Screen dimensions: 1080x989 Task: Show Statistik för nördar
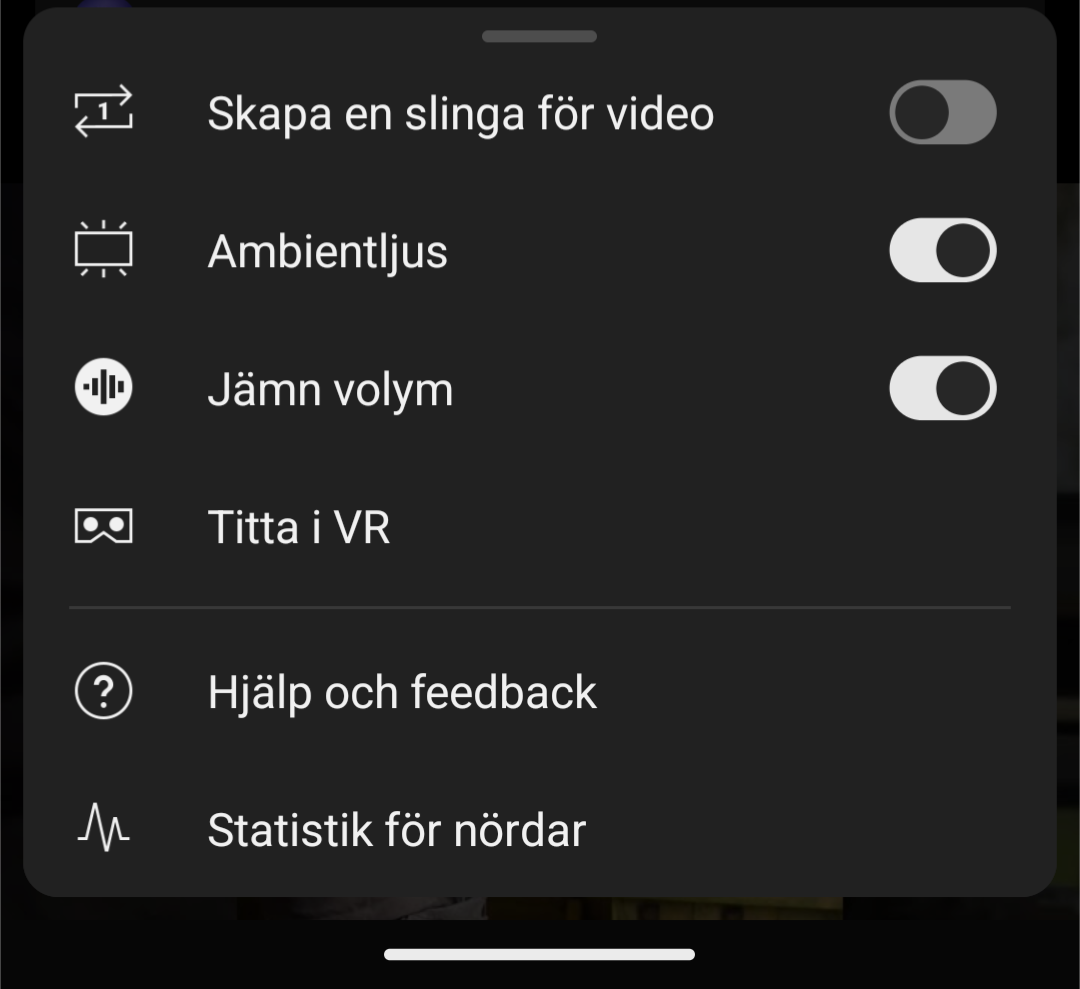(396, 830)
